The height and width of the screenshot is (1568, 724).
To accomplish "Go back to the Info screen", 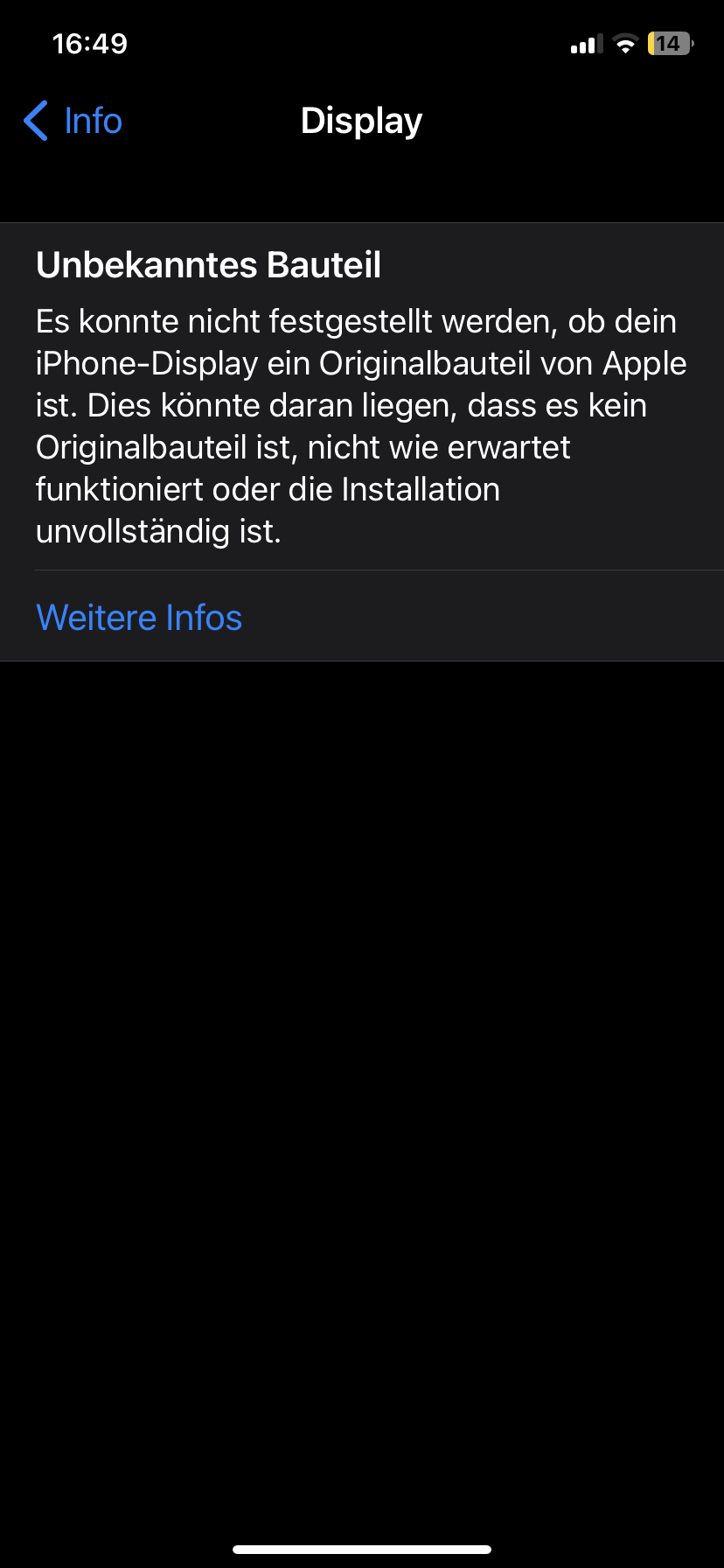I will tap(73, 121).
